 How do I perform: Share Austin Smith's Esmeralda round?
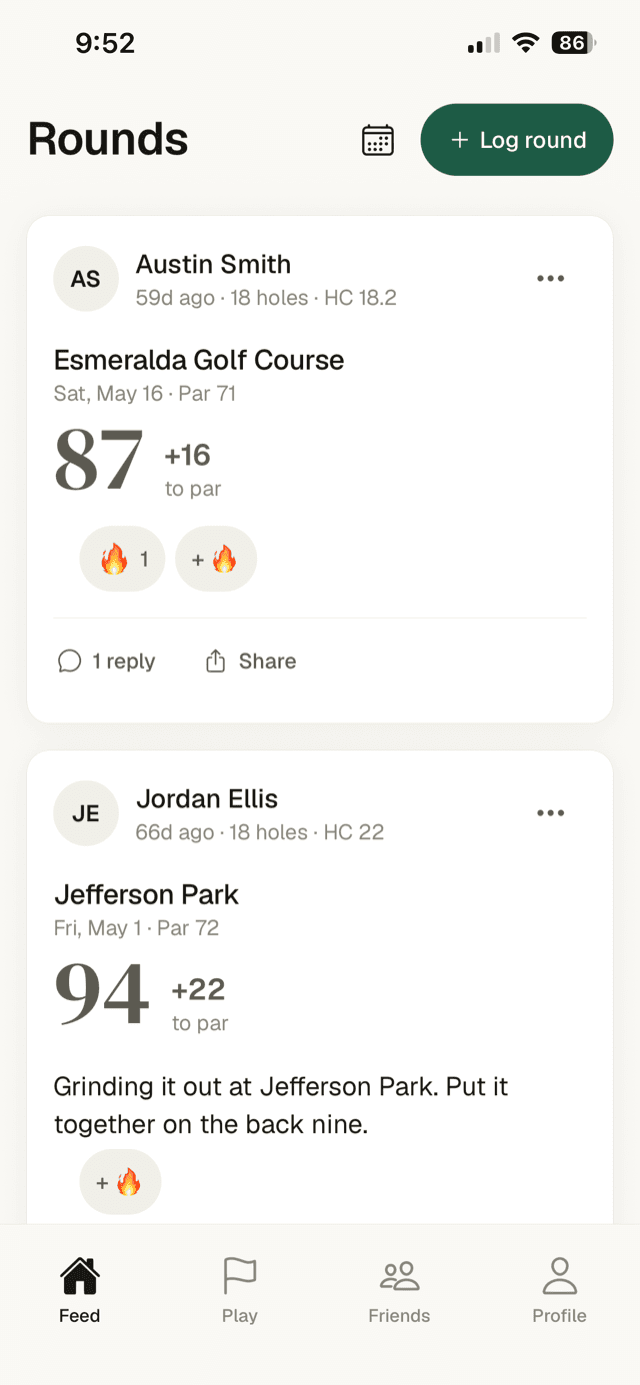[x=251, y=661]
